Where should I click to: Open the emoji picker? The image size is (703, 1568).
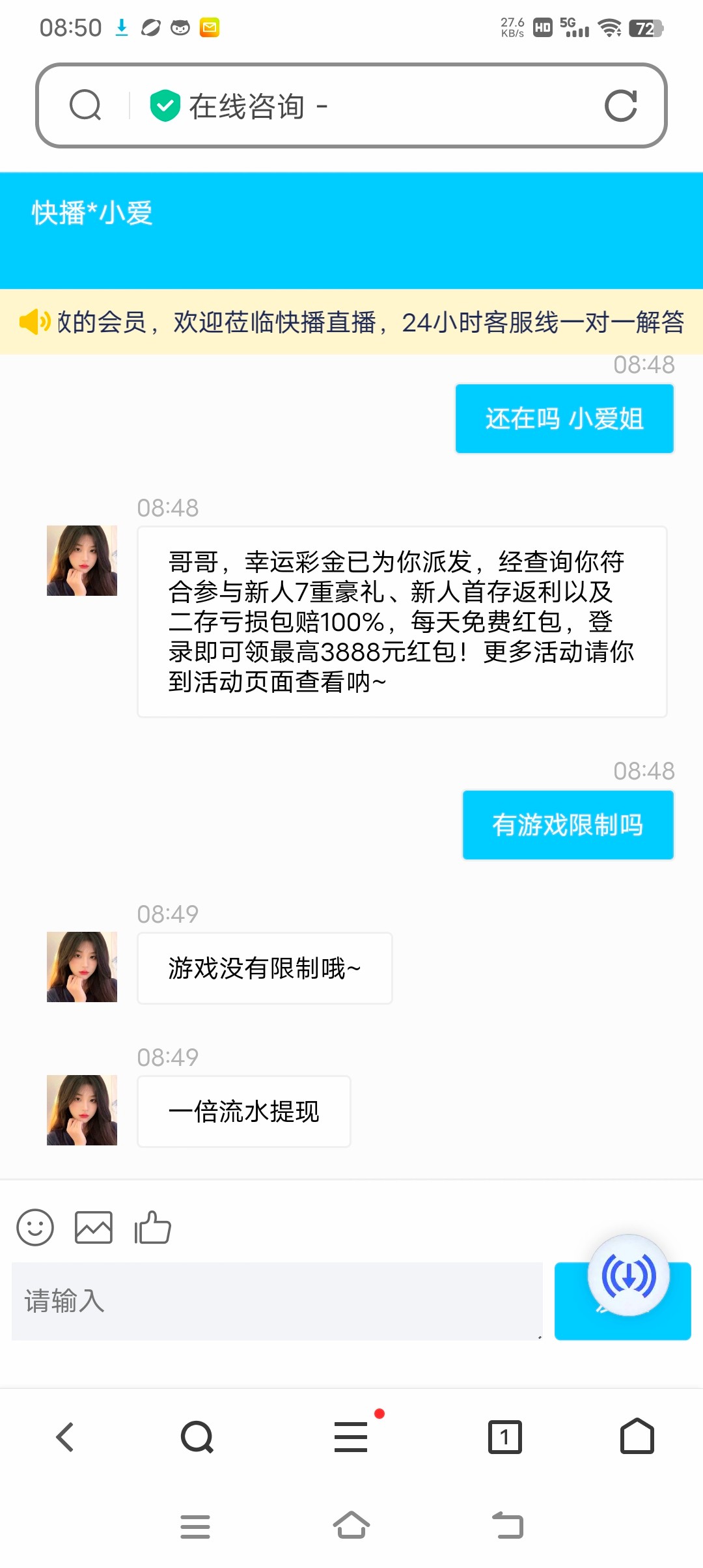[35, 1227]
